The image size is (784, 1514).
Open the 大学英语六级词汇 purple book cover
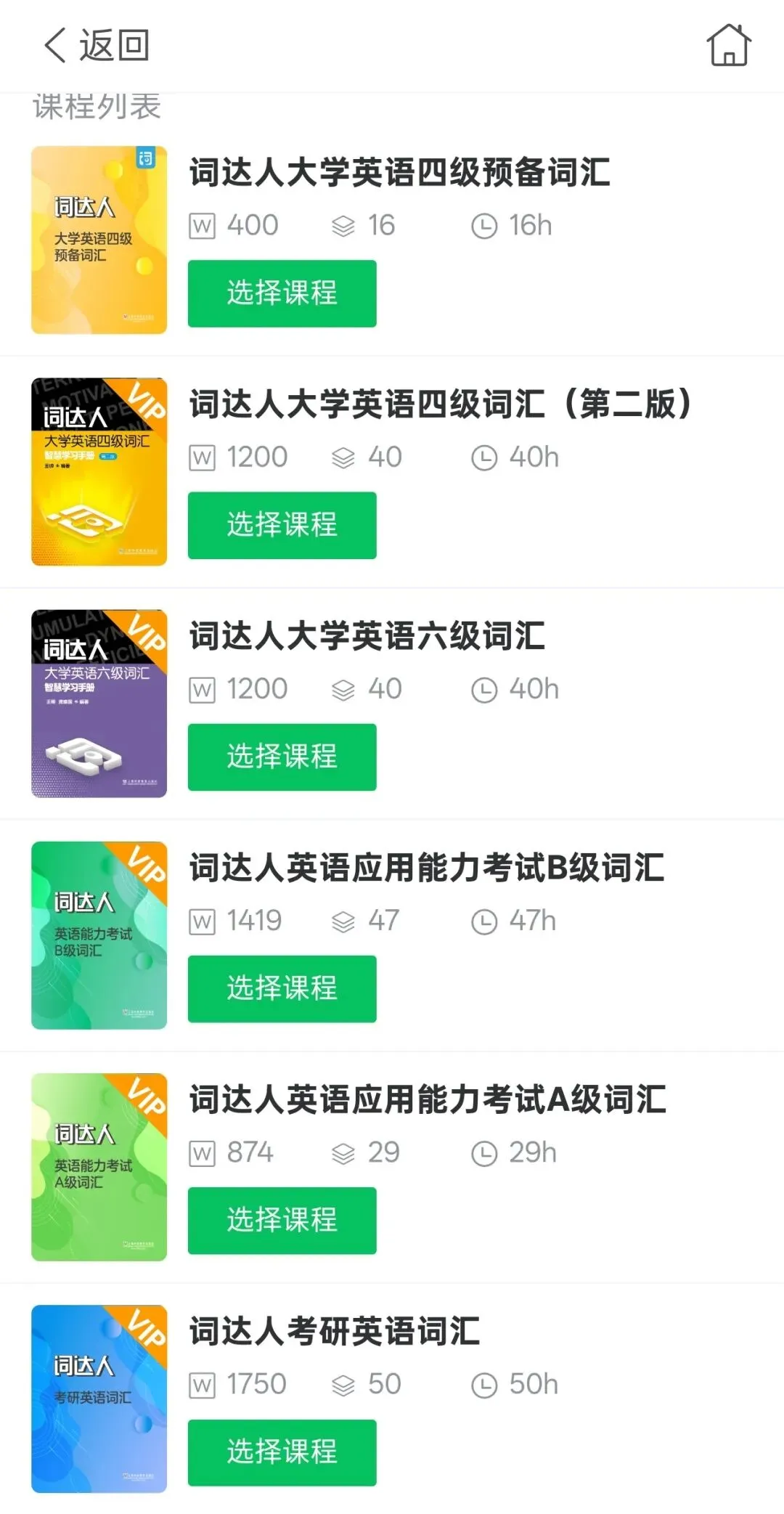pos(99,704)
